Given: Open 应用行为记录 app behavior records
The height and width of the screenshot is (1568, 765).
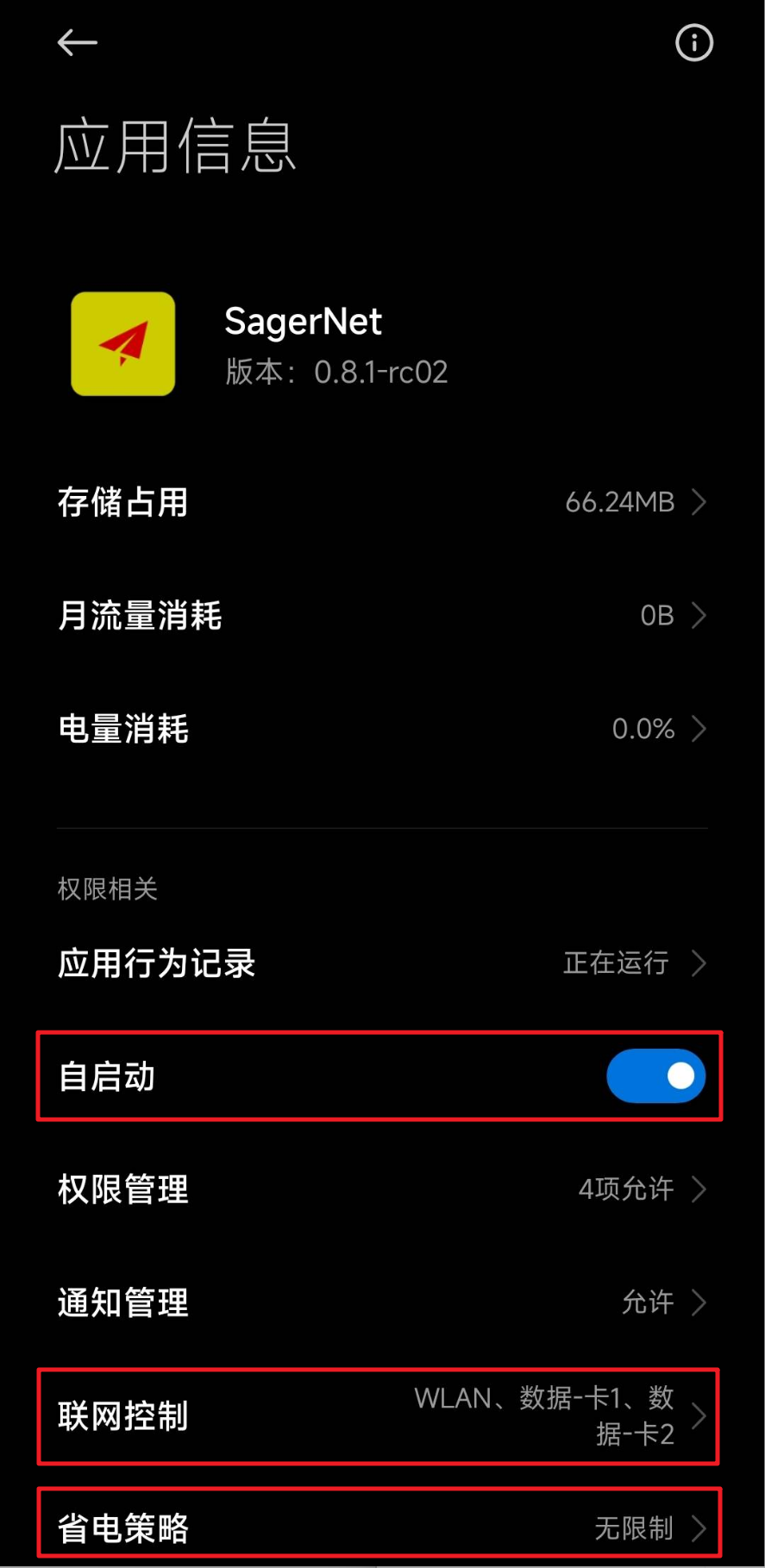Looking at the screenshot, I should [x=382, y=963].
